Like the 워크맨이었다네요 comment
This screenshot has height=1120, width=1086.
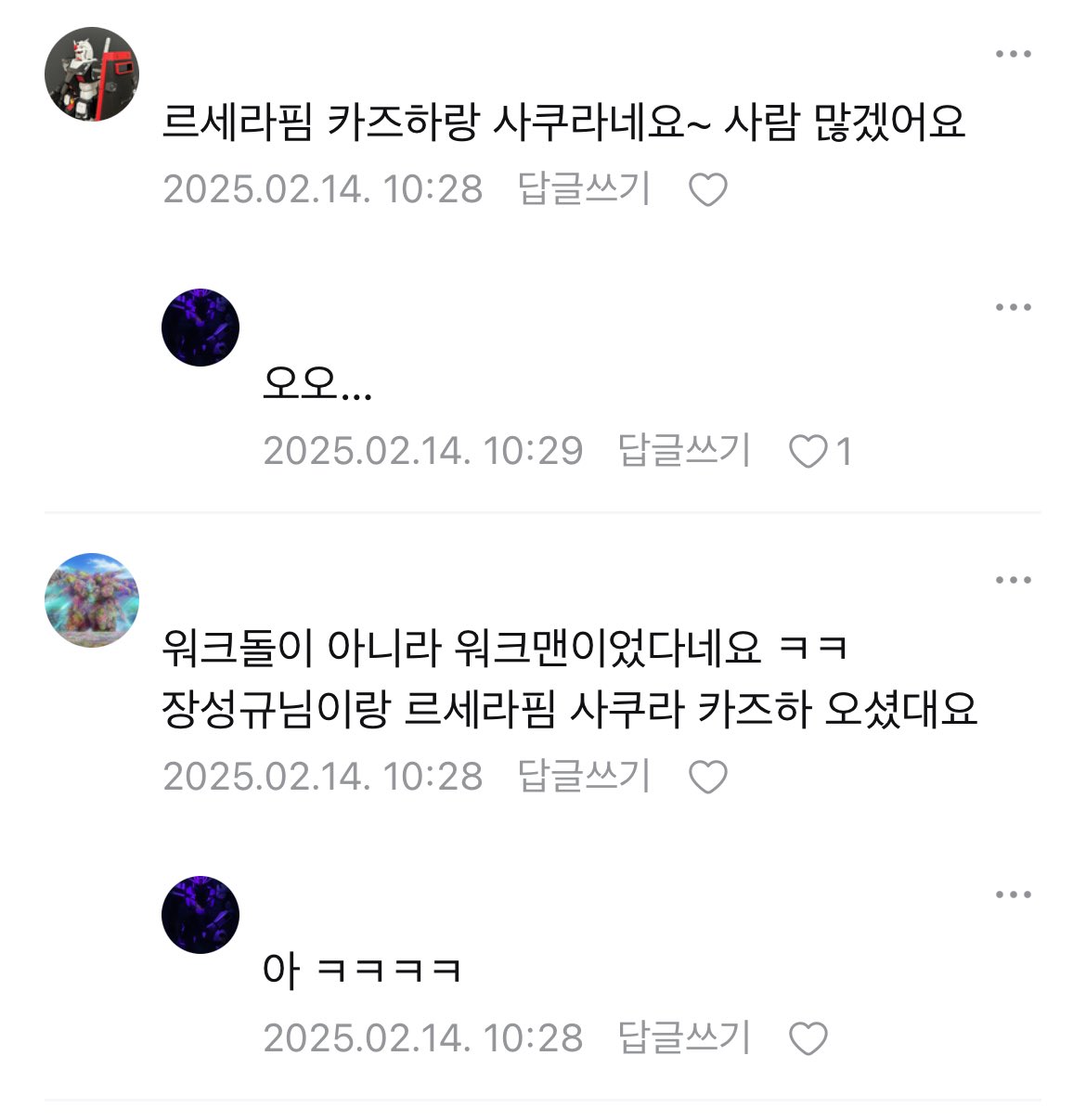[707, 777]
